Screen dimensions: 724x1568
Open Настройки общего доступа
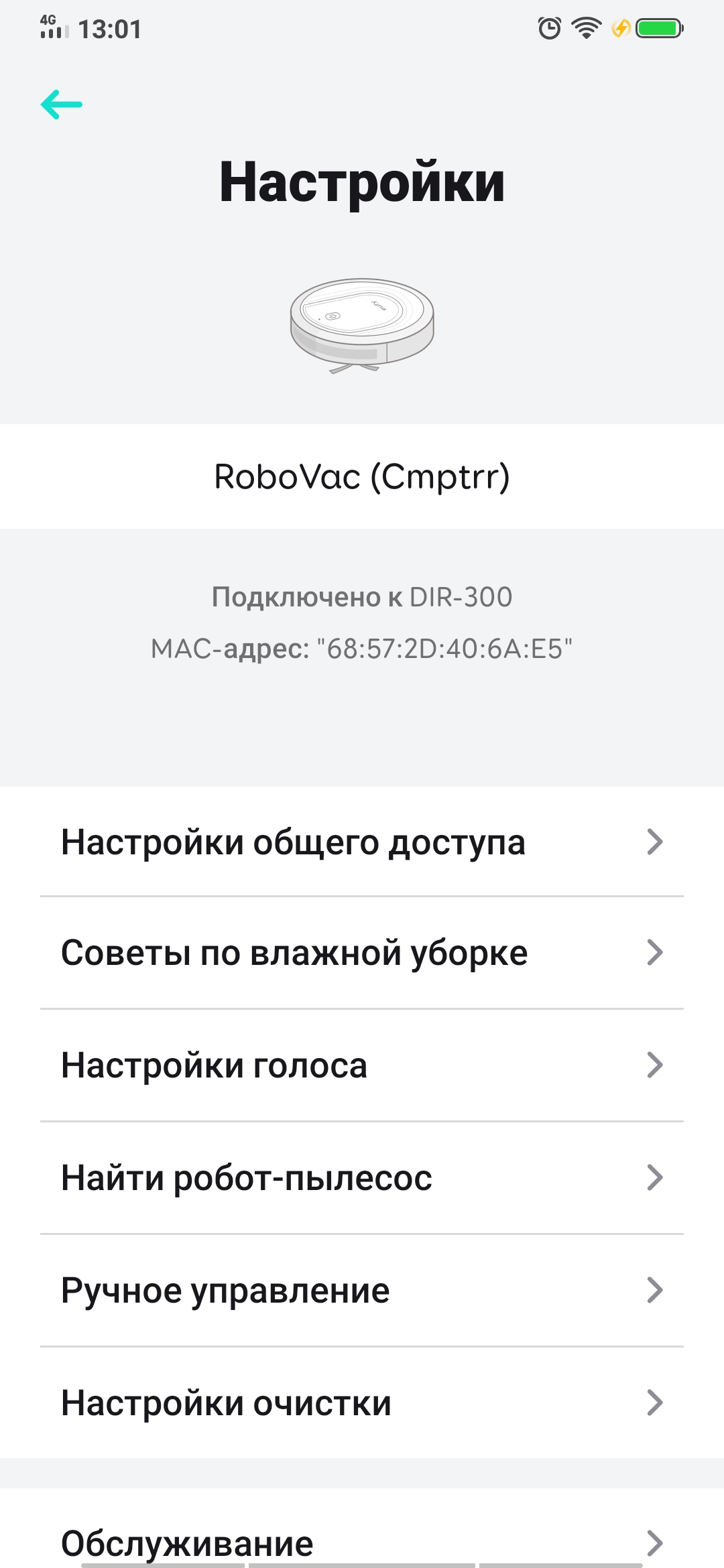point(362,842)
